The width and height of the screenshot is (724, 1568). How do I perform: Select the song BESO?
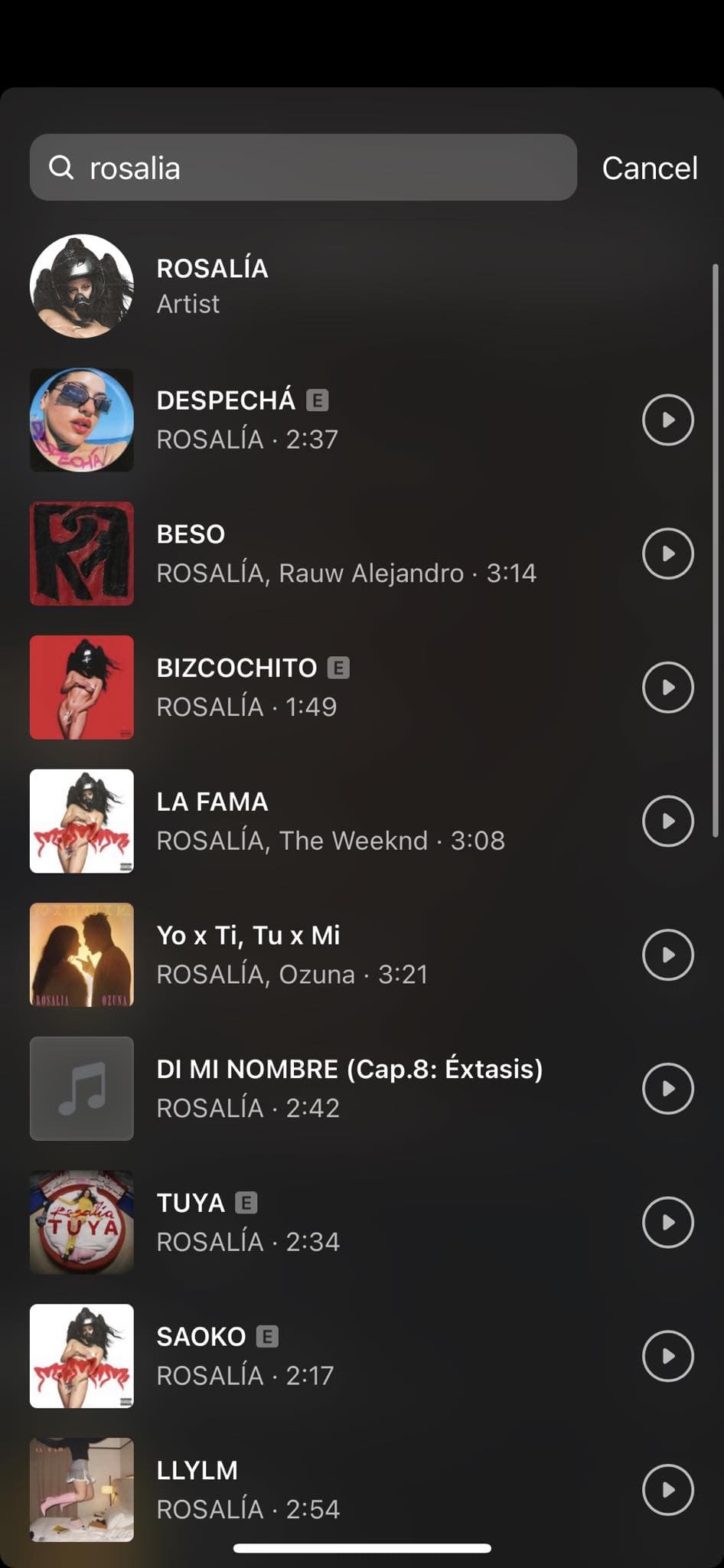click(x=344, y=554)
